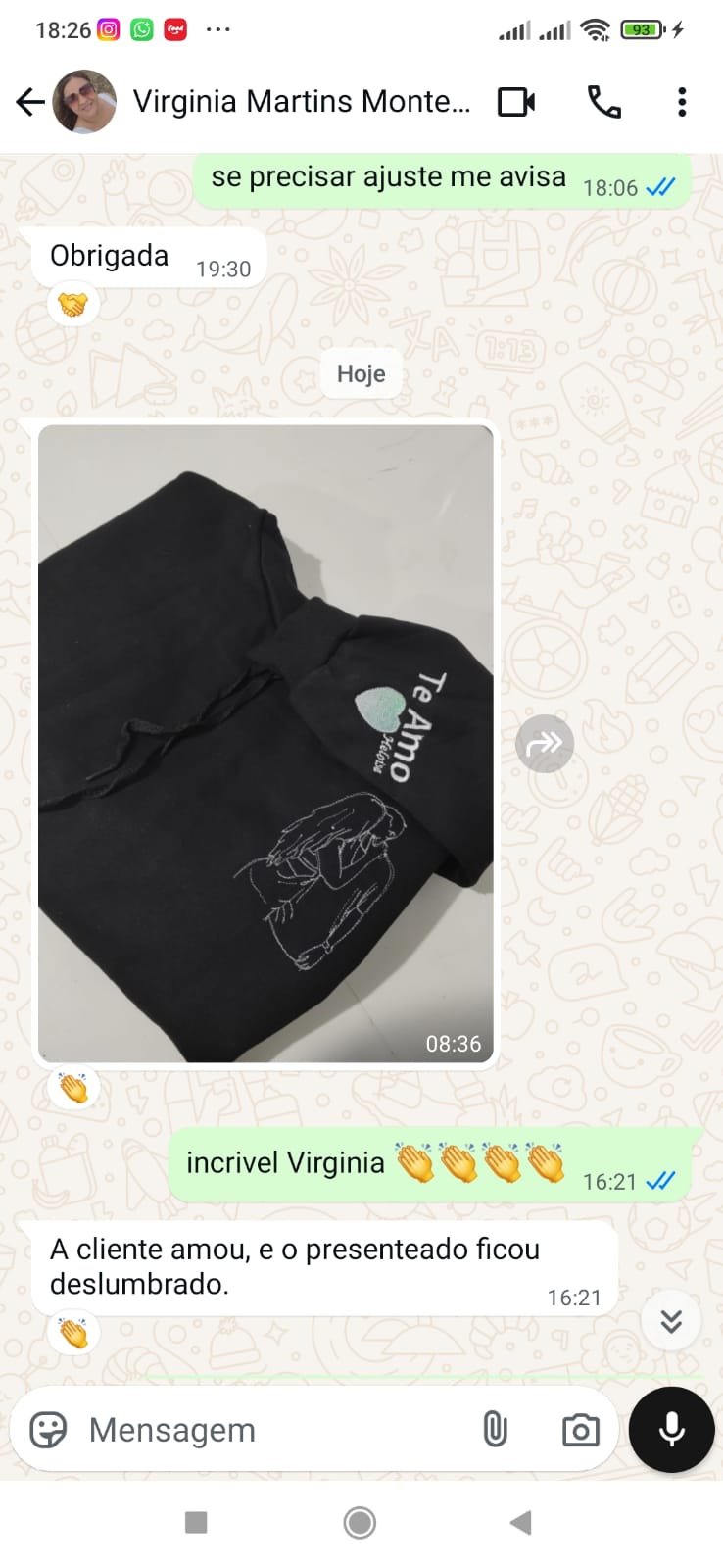View the clapping reaction under the photo
This screenshot has width=723, height=1568.
[x=73, y=1088]
